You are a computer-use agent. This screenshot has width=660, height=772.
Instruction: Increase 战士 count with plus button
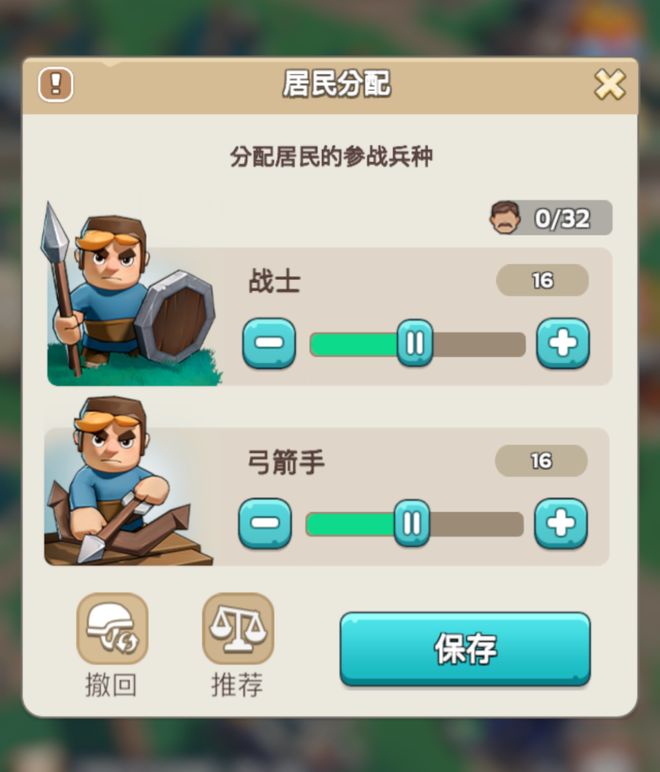click(563, 344)
